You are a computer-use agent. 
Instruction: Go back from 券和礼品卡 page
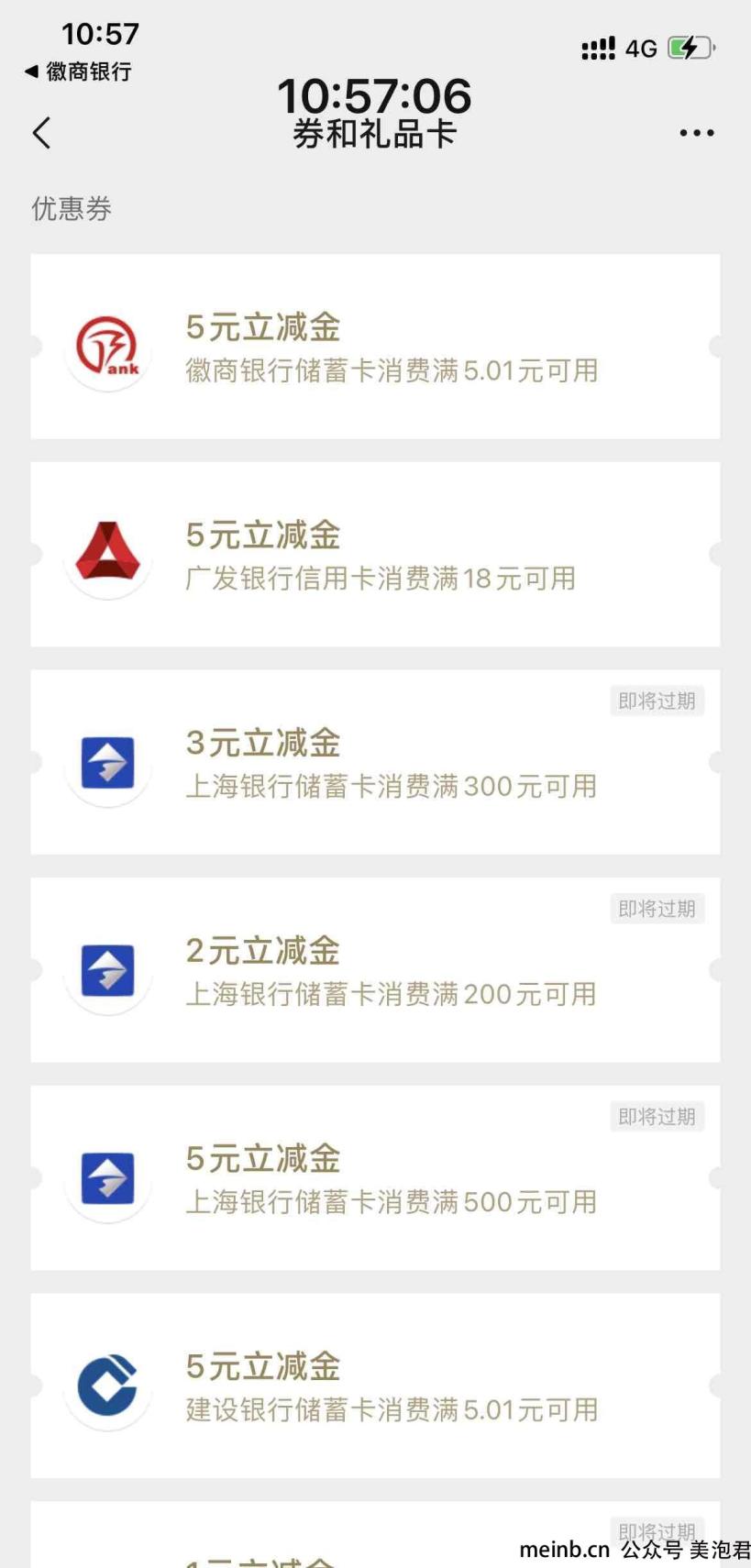click(x=41, y=133)
